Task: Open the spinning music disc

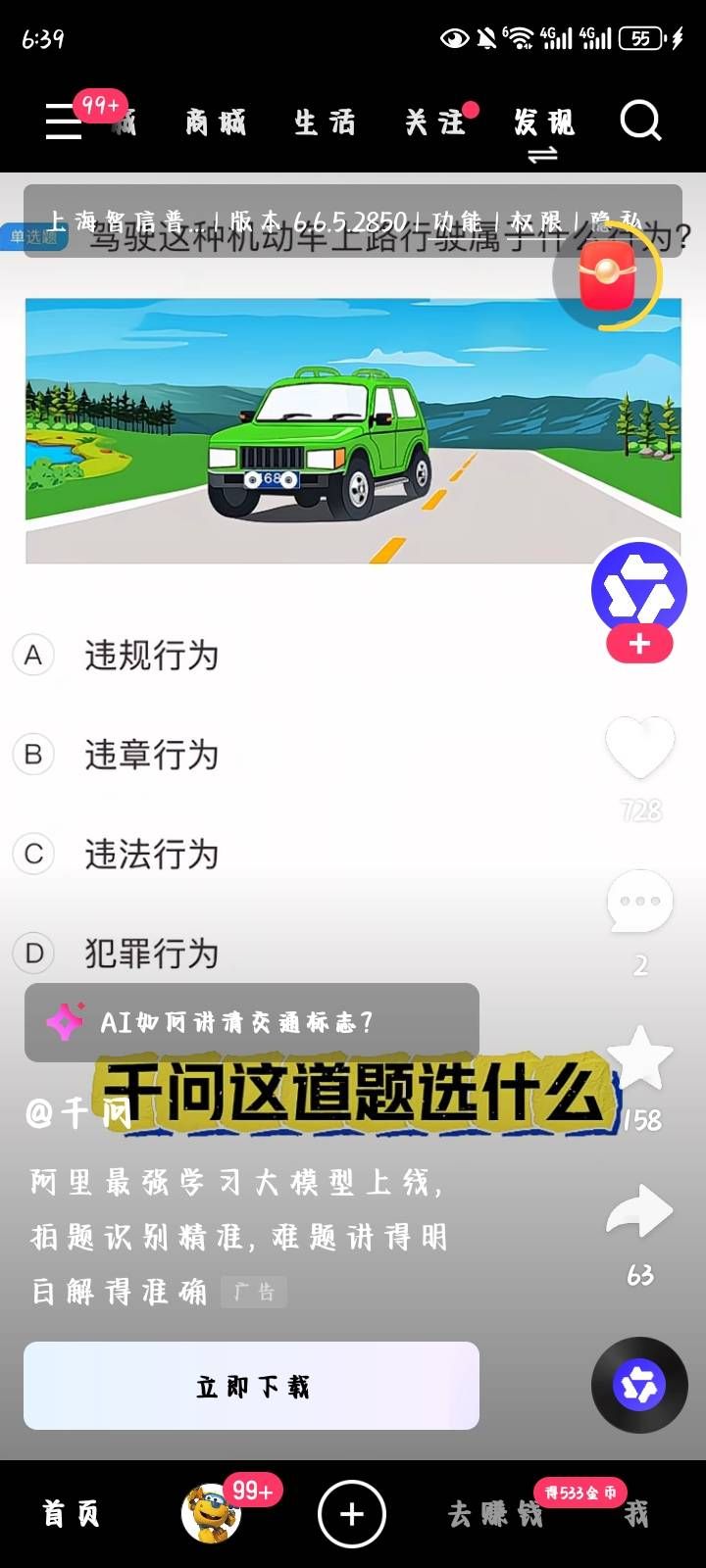Action: (639, 1385)
